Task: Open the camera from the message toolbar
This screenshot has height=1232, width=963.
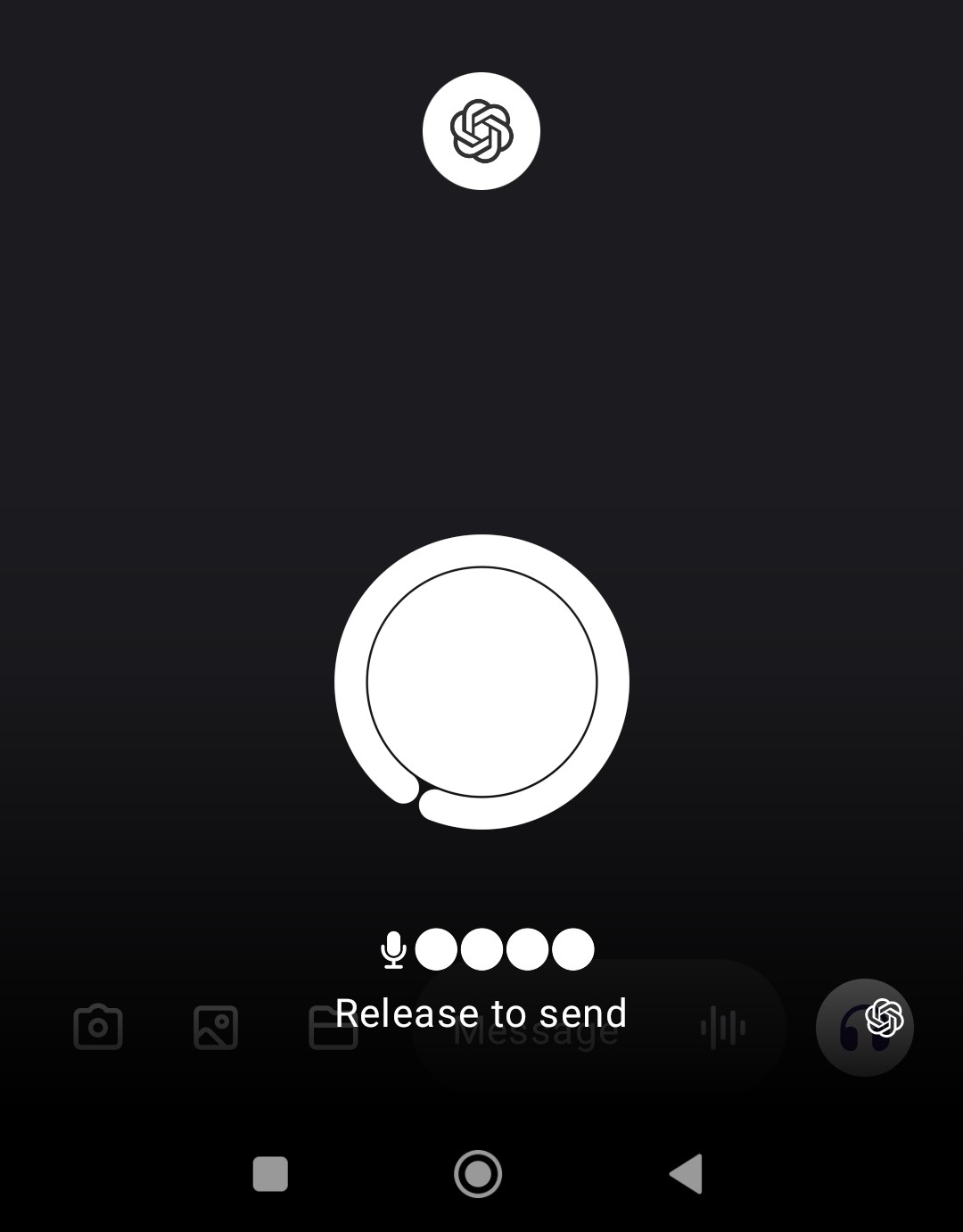Action: [98, 1026]
